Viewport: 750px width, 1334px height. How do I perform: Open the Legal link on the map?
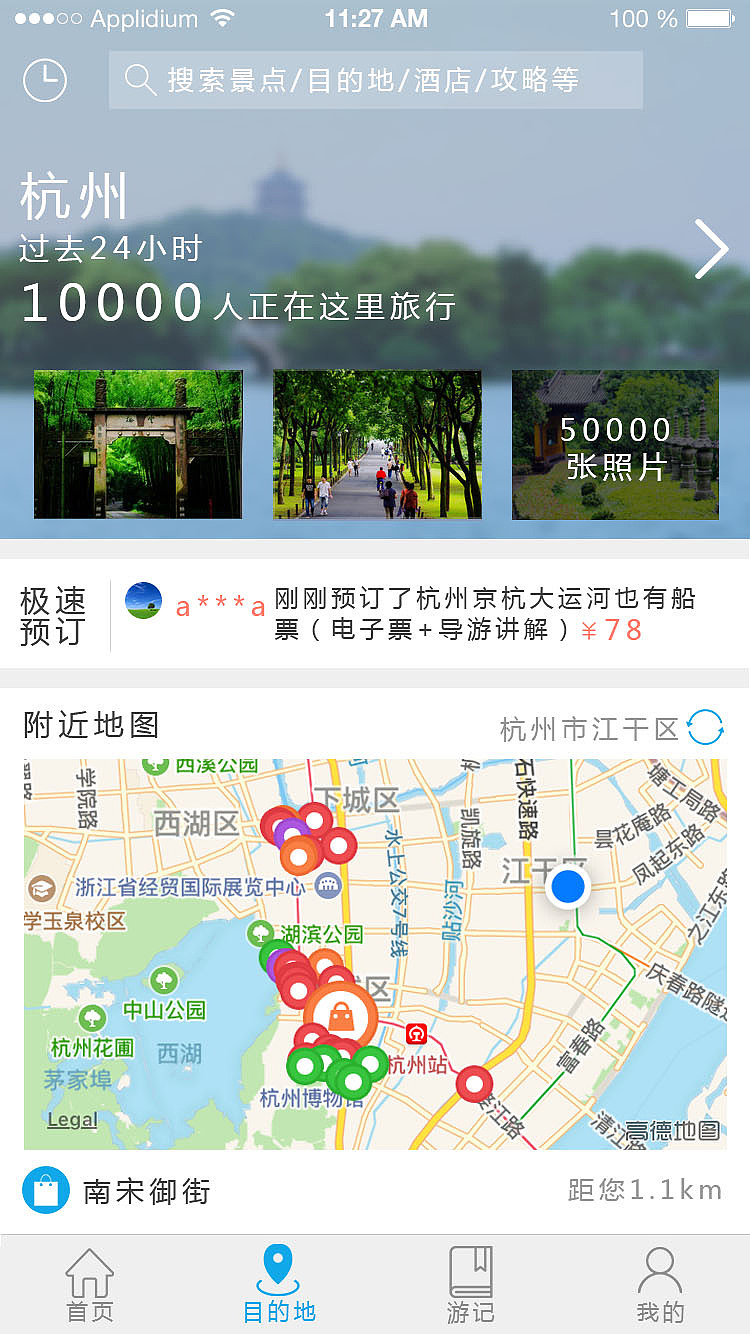pos(70,1120)
